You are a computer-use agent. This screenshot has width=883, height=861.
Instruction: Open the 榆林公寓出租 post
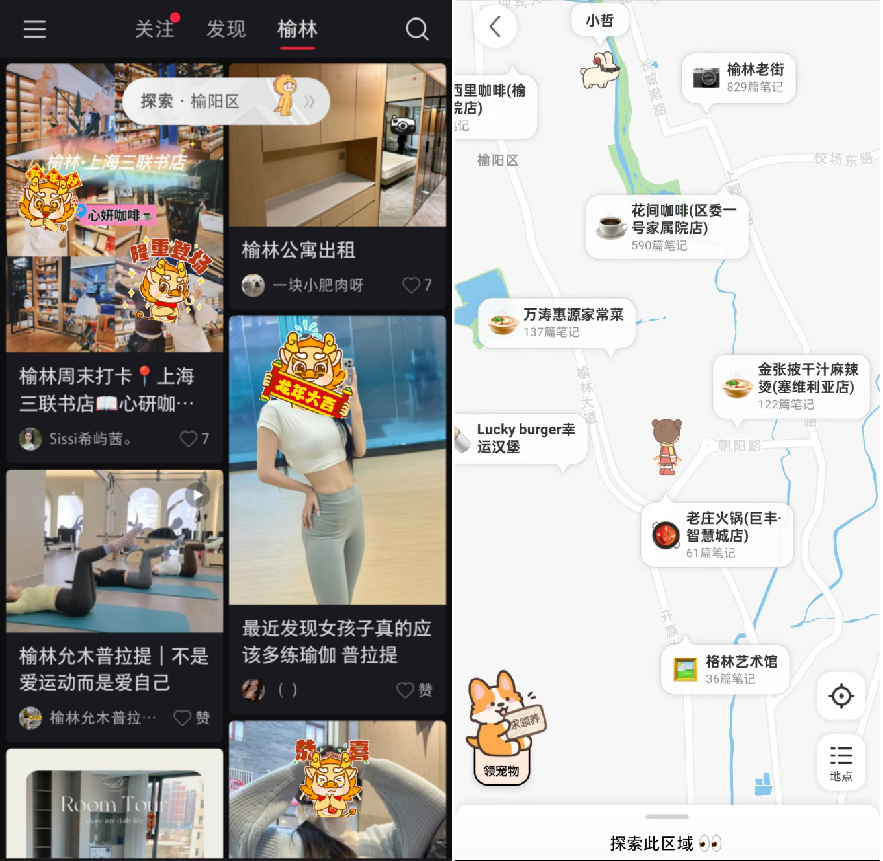point(337,249)
